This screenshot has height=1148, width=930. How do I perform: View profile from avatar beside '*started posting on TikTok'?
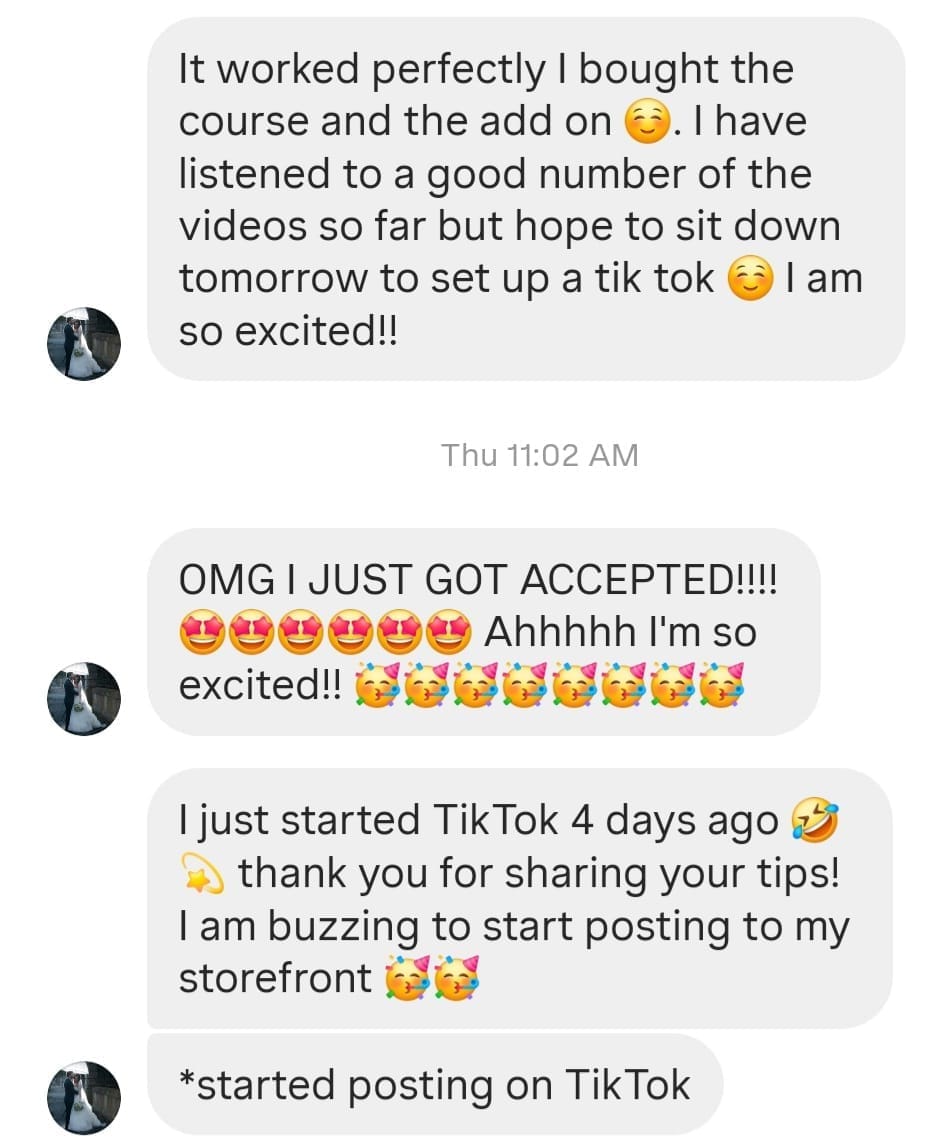tap(84, 1097)
